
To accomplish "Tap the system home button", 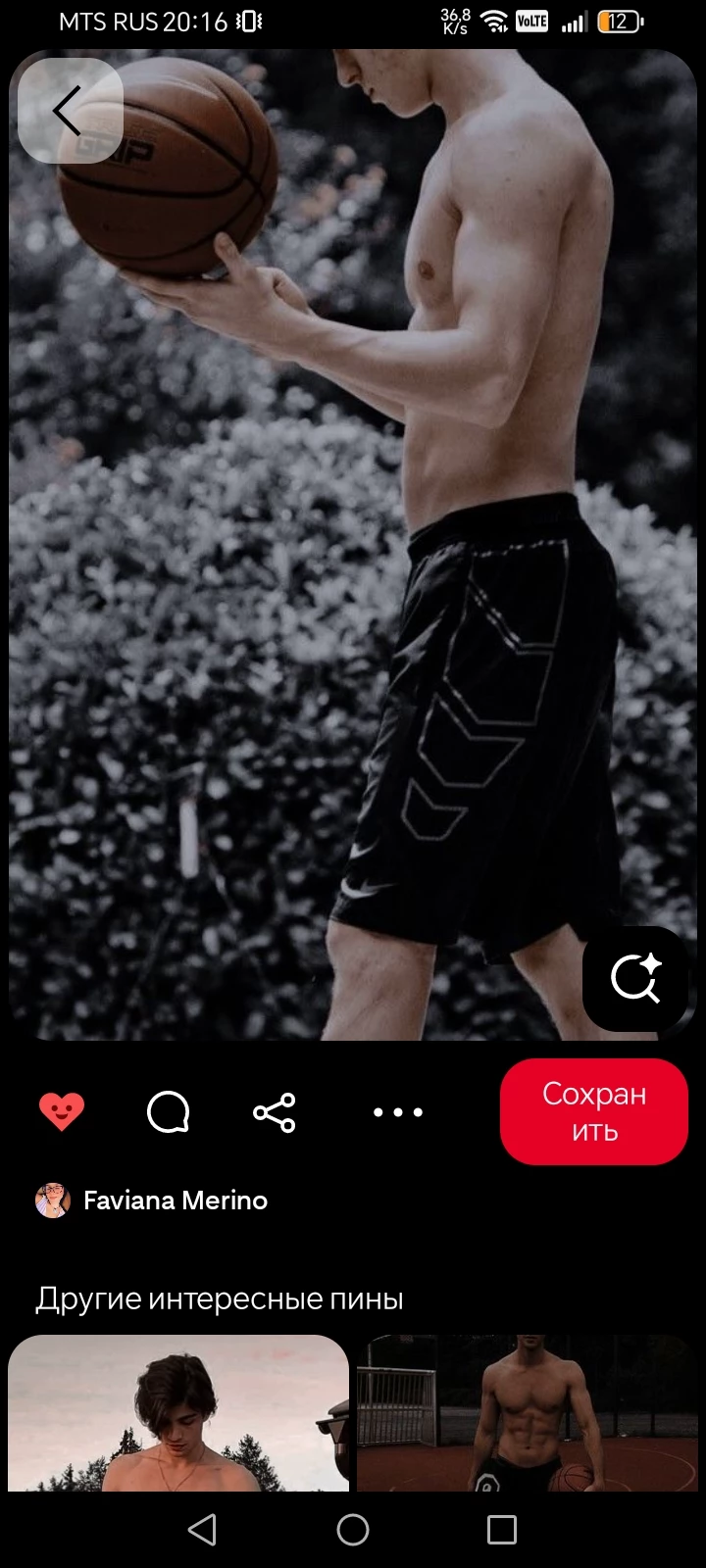I will pos(353,1530).
